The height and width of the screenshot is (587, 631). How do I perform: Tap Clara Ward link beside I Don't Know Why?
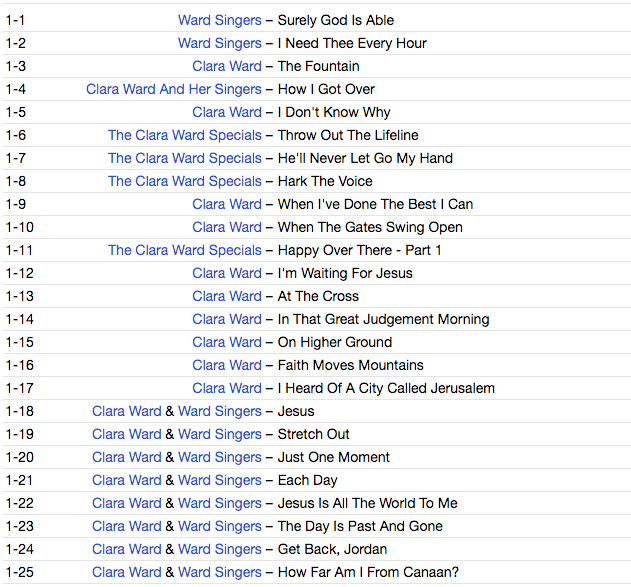point(227,112)
